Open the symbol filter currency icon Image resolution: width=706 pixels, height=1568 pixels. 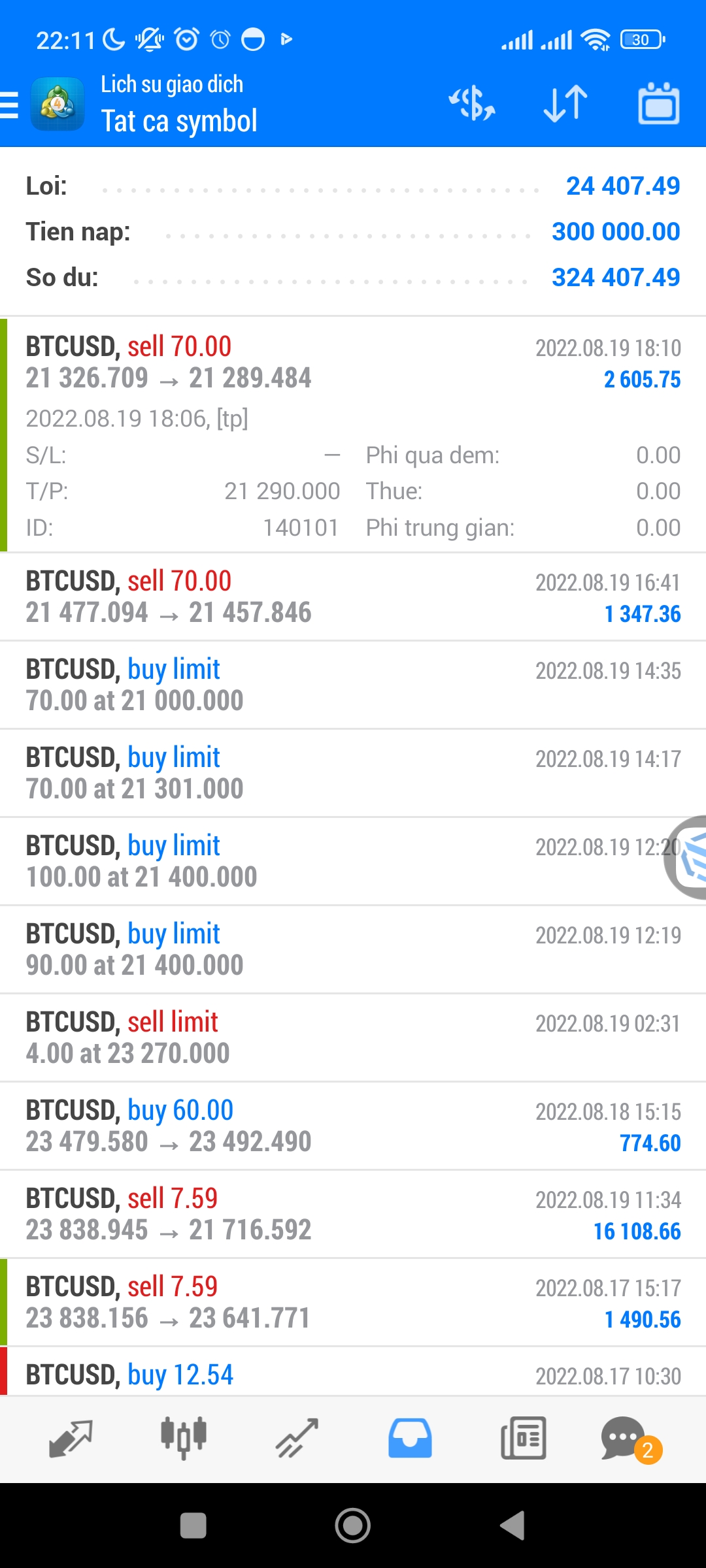(x=471, y=105)
